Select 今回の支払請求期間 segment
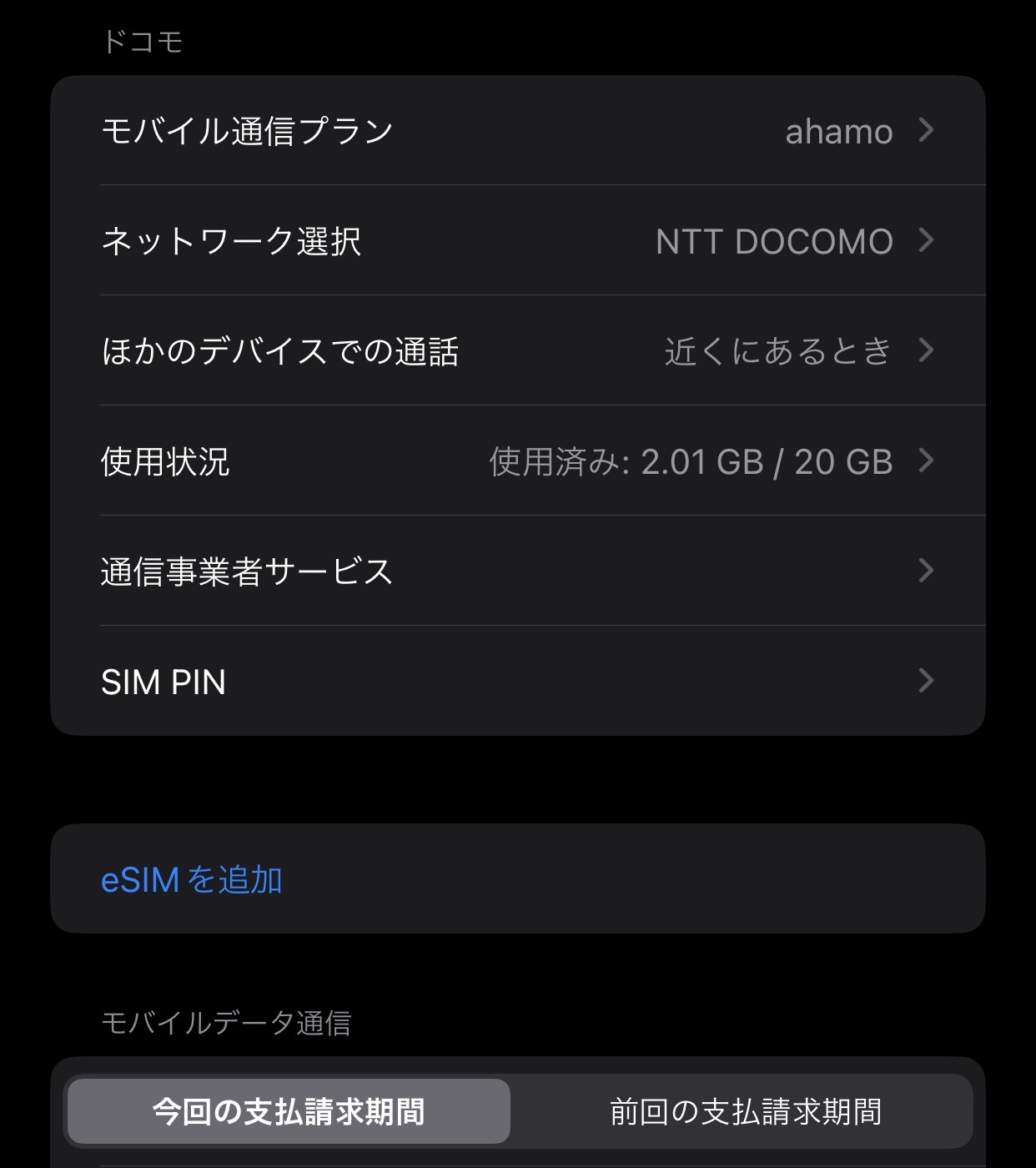Image resolution: width=1036 pixels, height=1168 pixels. [289, 1111]
